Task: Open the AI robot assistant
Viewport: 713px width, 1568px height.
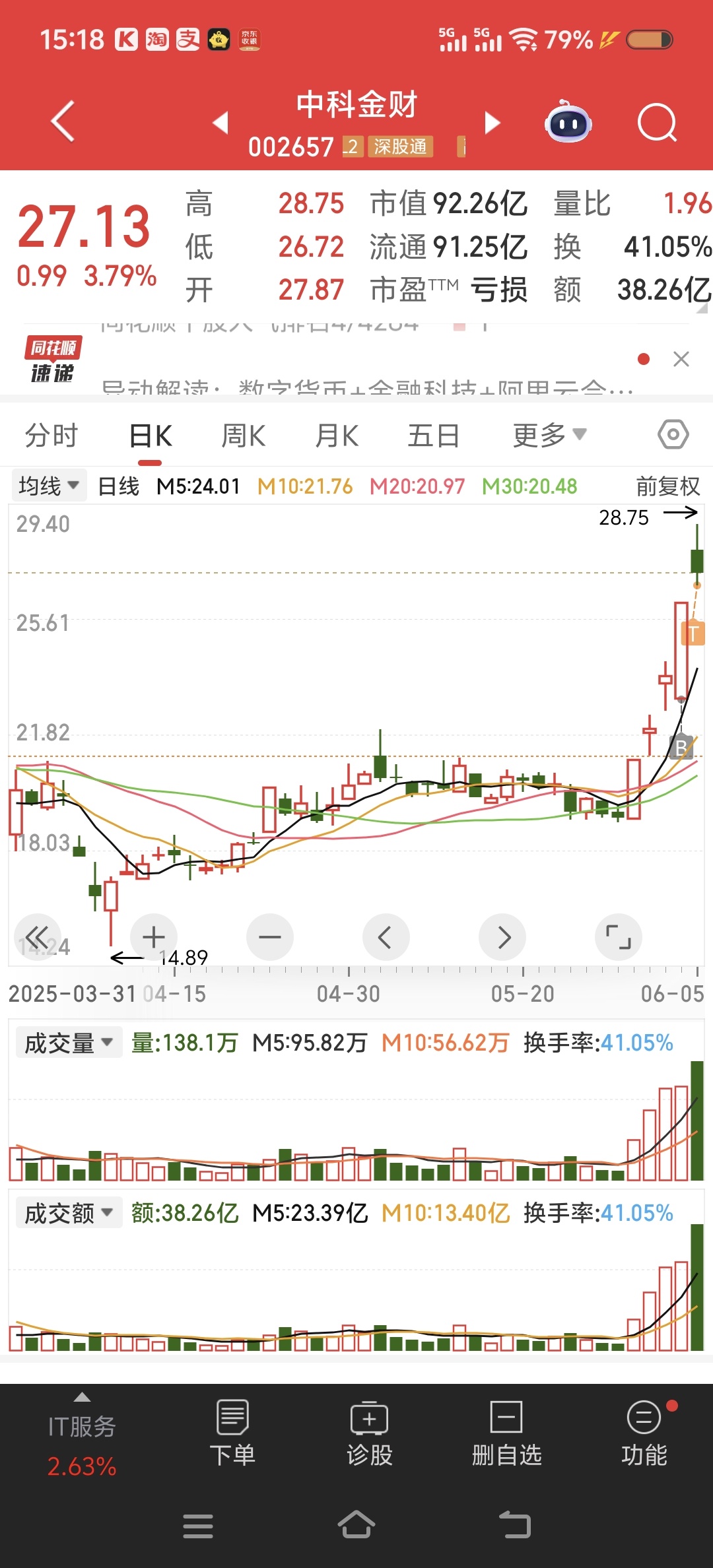Action: click(x=568, y=122)
